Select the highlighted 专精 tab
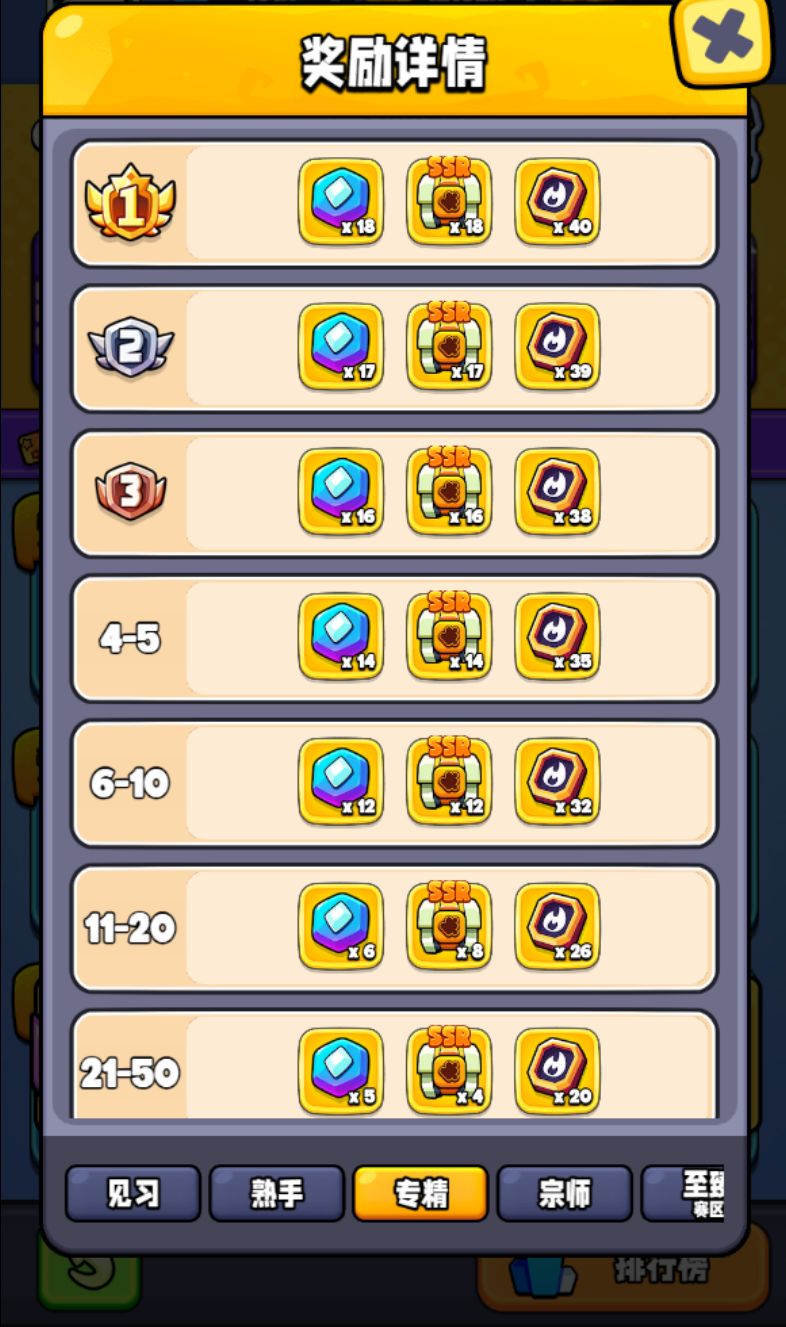Viewport: 786px width, 1327px height. coord(420,1193)
